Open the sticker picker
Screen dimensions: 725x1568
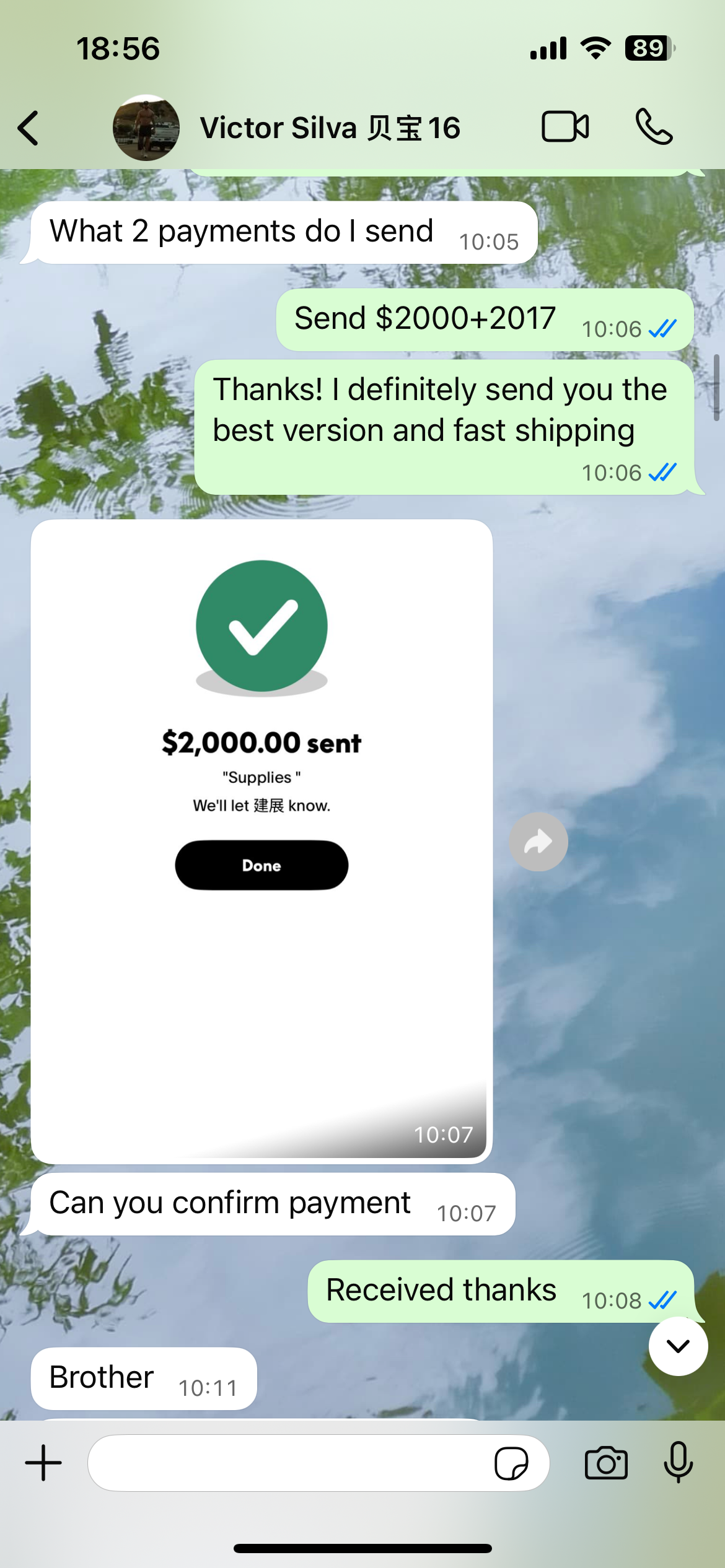tap(511, 1463)
